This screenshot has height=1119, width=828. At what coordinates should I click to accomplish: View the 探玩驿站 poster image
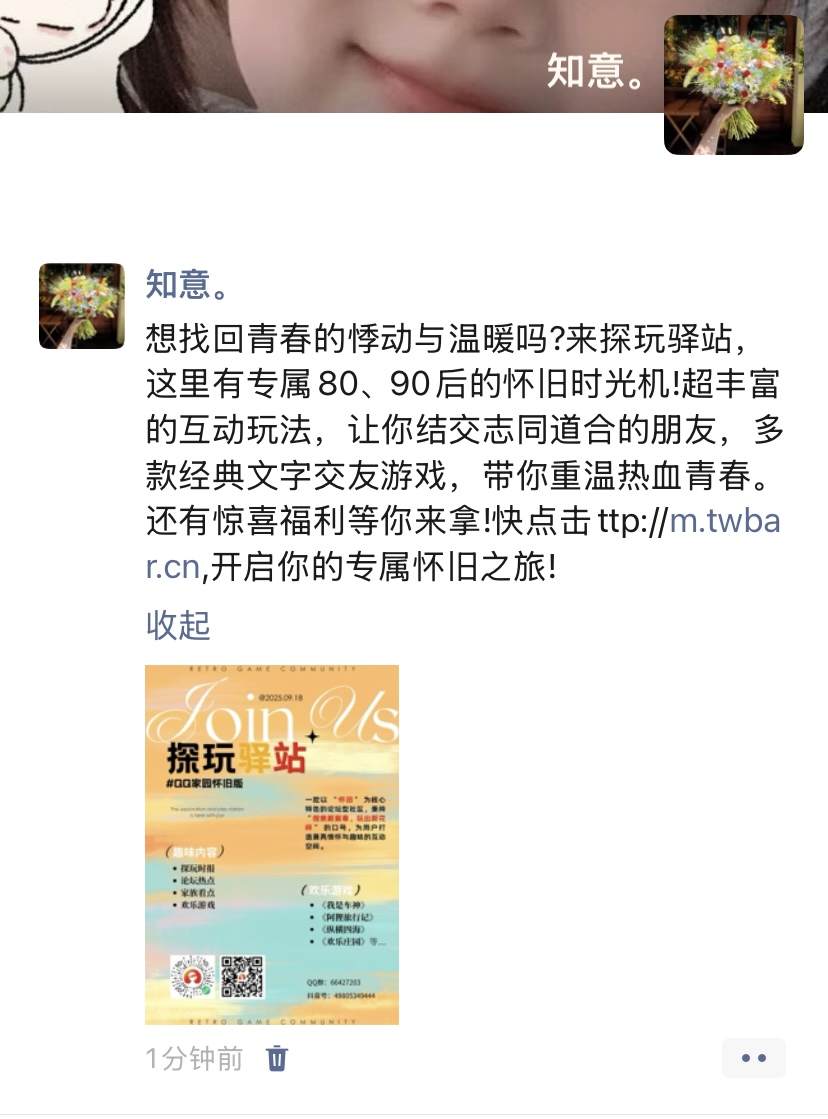coord(272,844)
